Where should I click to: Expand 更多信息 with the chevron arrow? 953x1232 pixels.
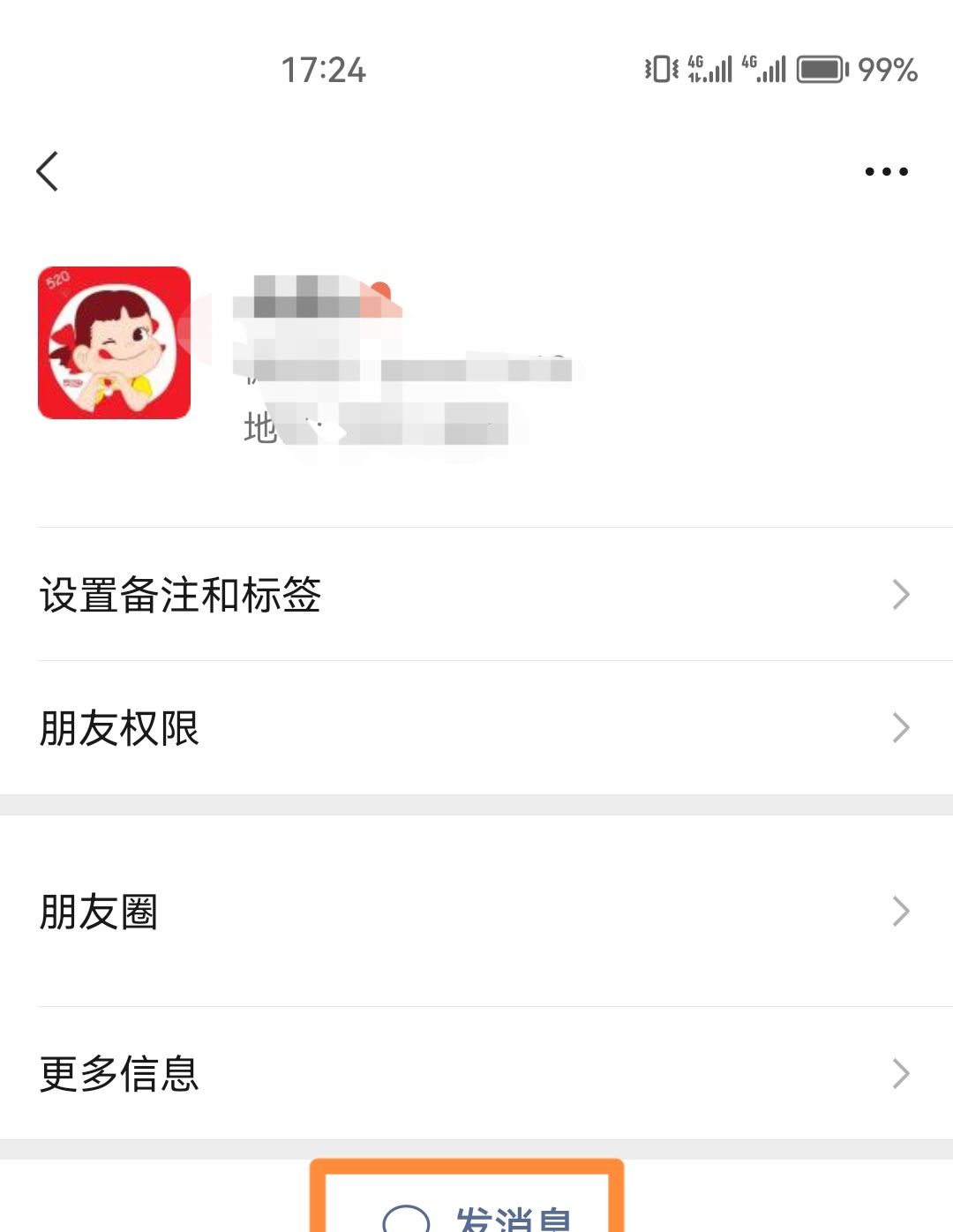[901, 1073]
